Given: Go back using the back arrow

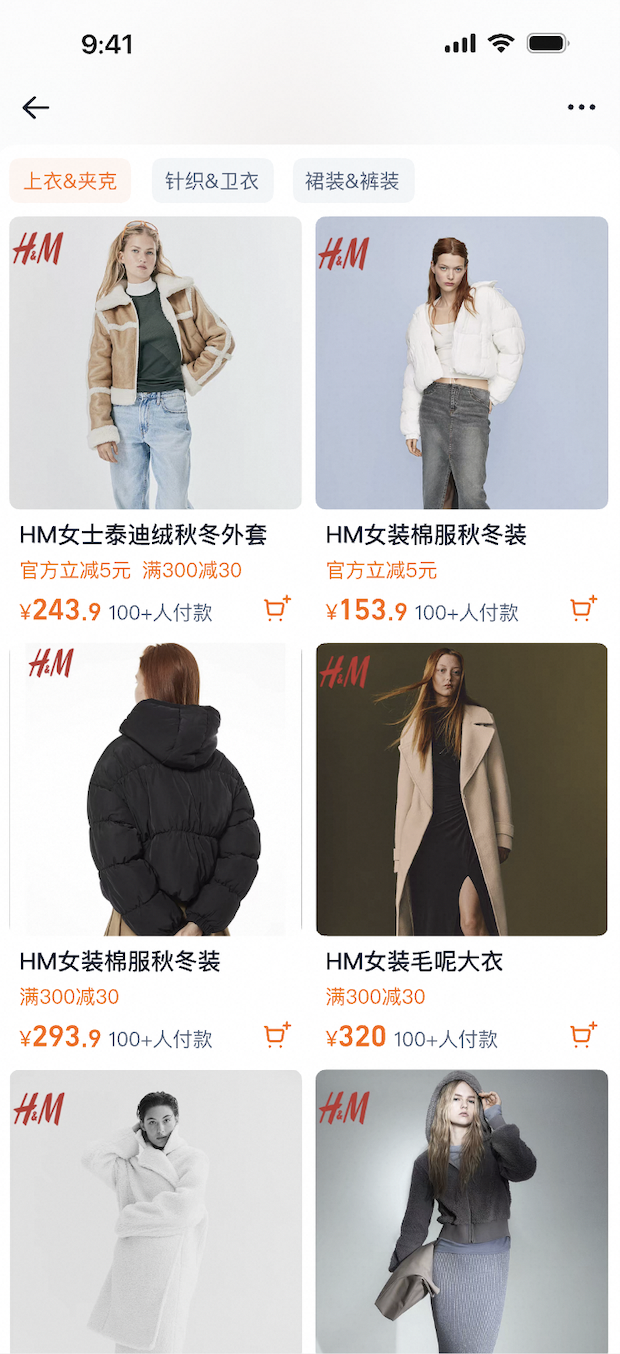Looking at the screenshot, I should coord(36,107).
